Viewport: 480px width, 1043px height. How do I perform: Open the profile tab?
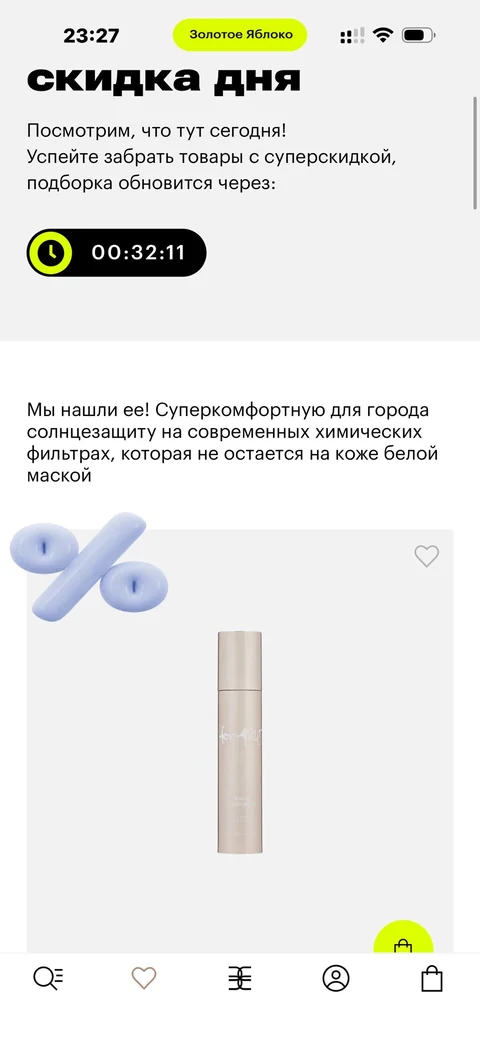336,978
